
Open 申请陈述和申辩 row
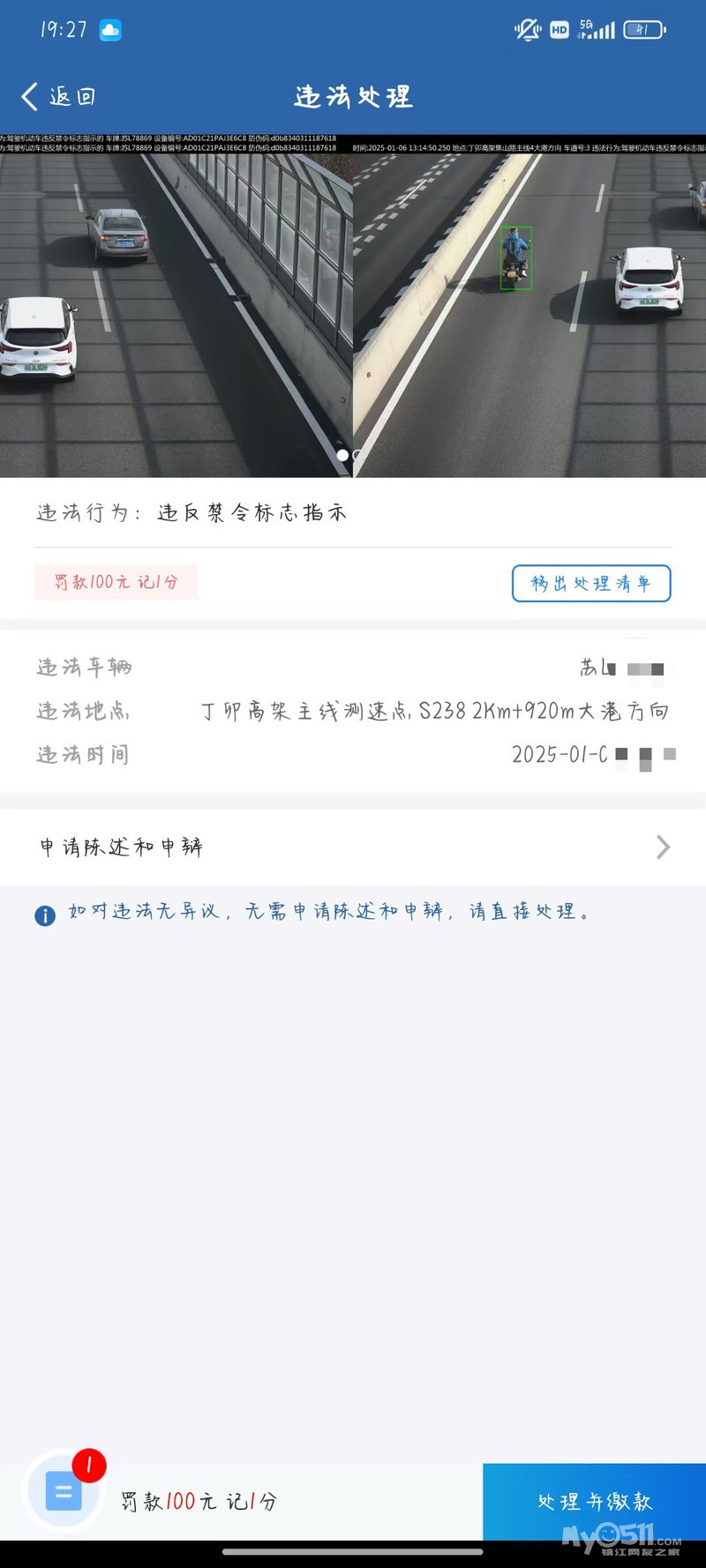click(353, 847)
